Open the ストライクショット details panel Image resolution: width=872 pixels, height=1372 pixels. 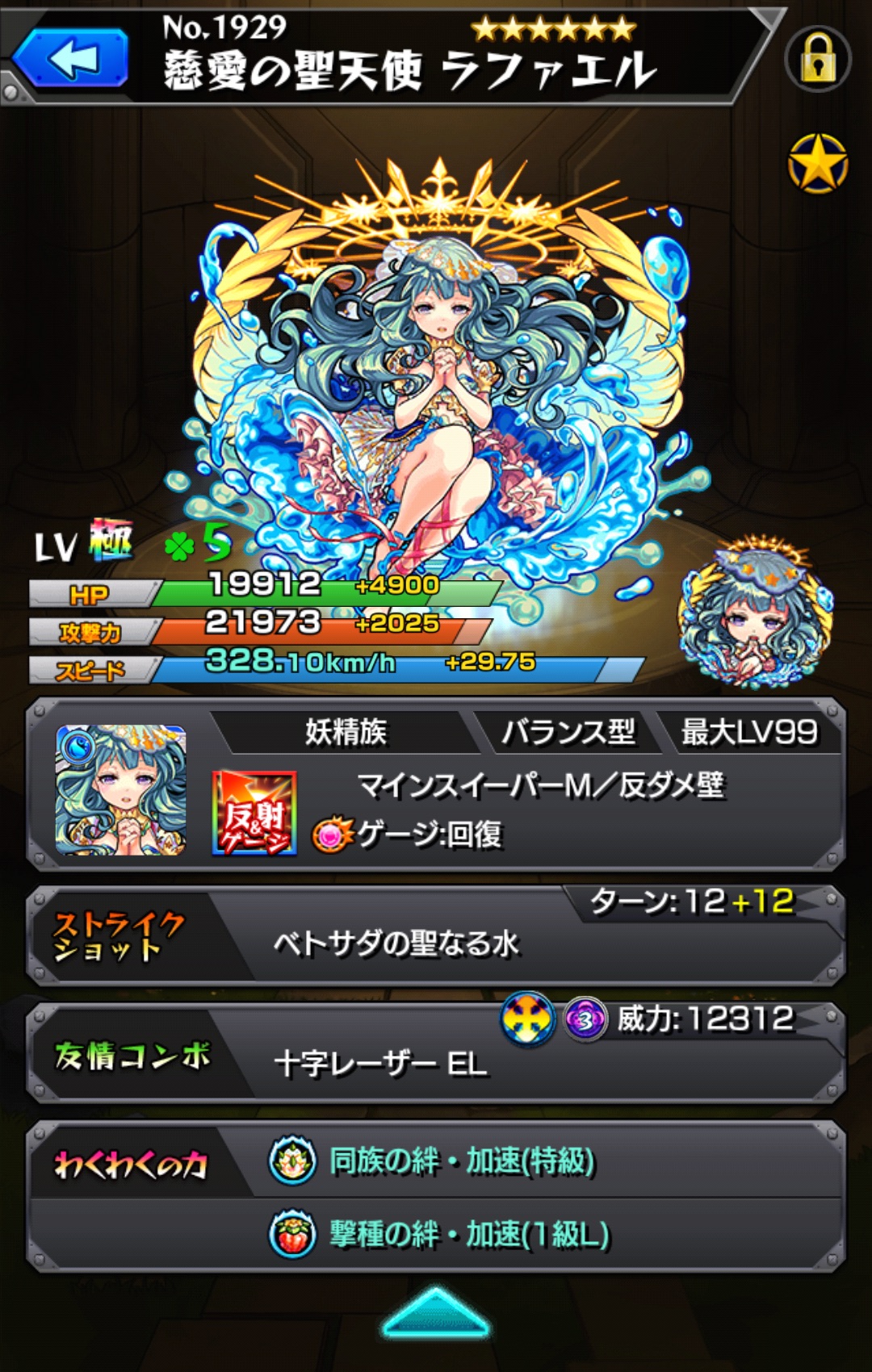(436, 936)
